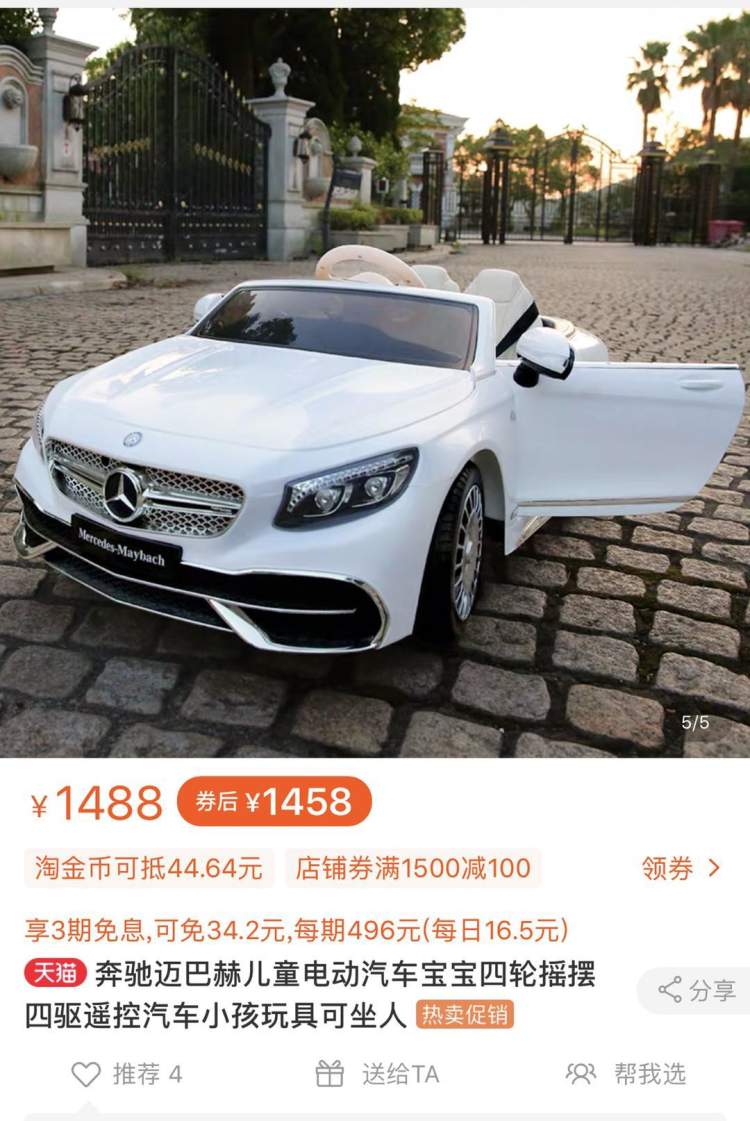750x1121 pixels.
Task: Open 帮我选 to ask friends
Action: (626, 1074)
